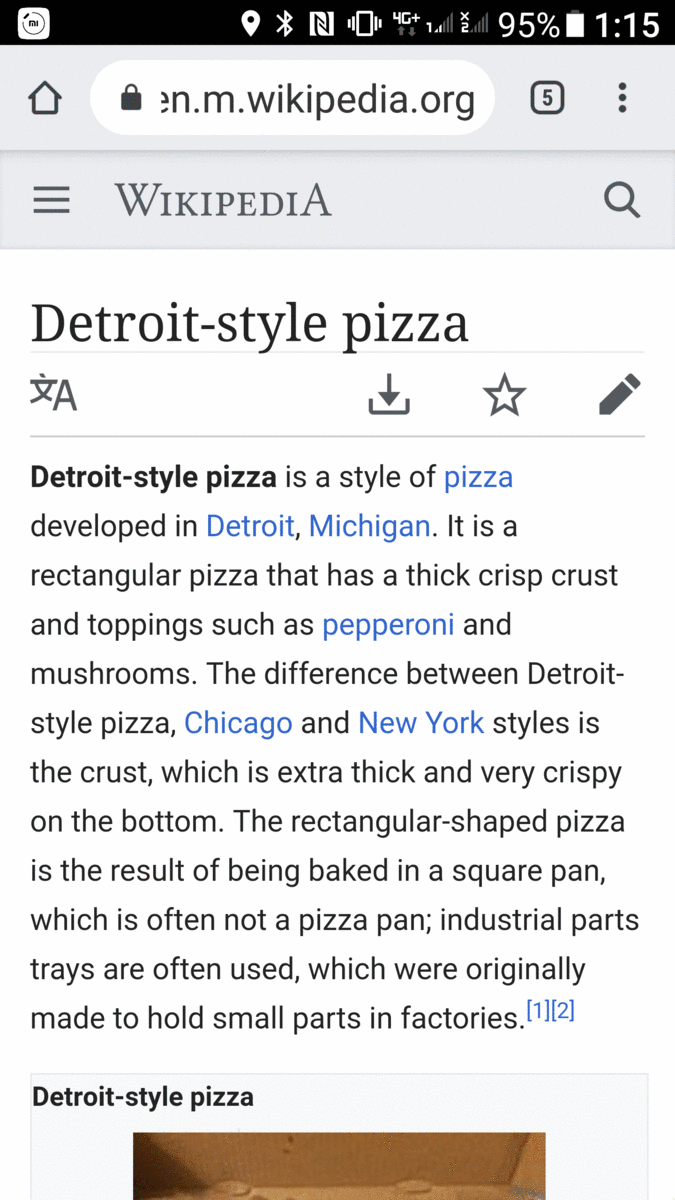Screen dimensions: 675x1200
Task: Go to the browser home page
Action: click(45, 98)
